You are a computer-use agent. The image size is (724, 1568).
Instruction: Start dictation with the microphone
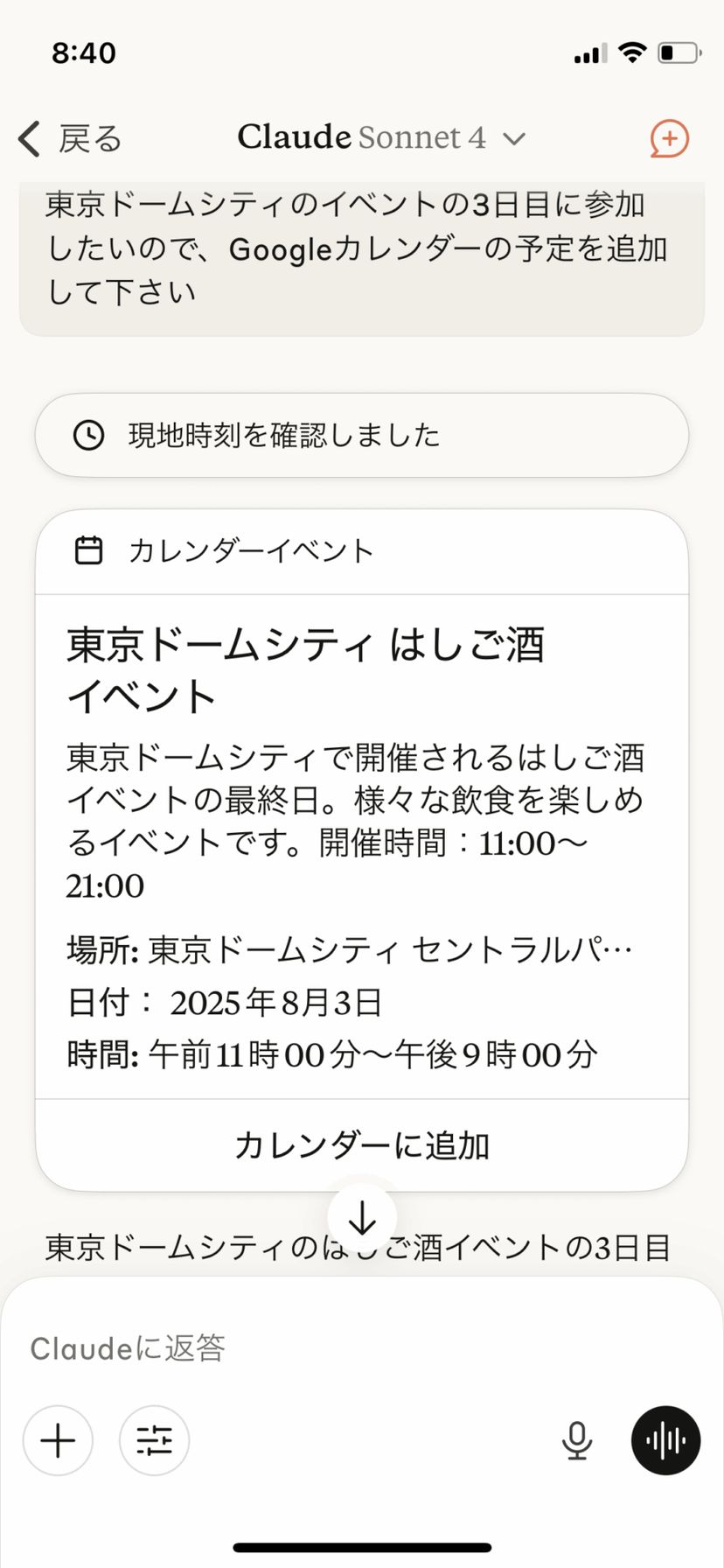click(x=576, y=1441)
